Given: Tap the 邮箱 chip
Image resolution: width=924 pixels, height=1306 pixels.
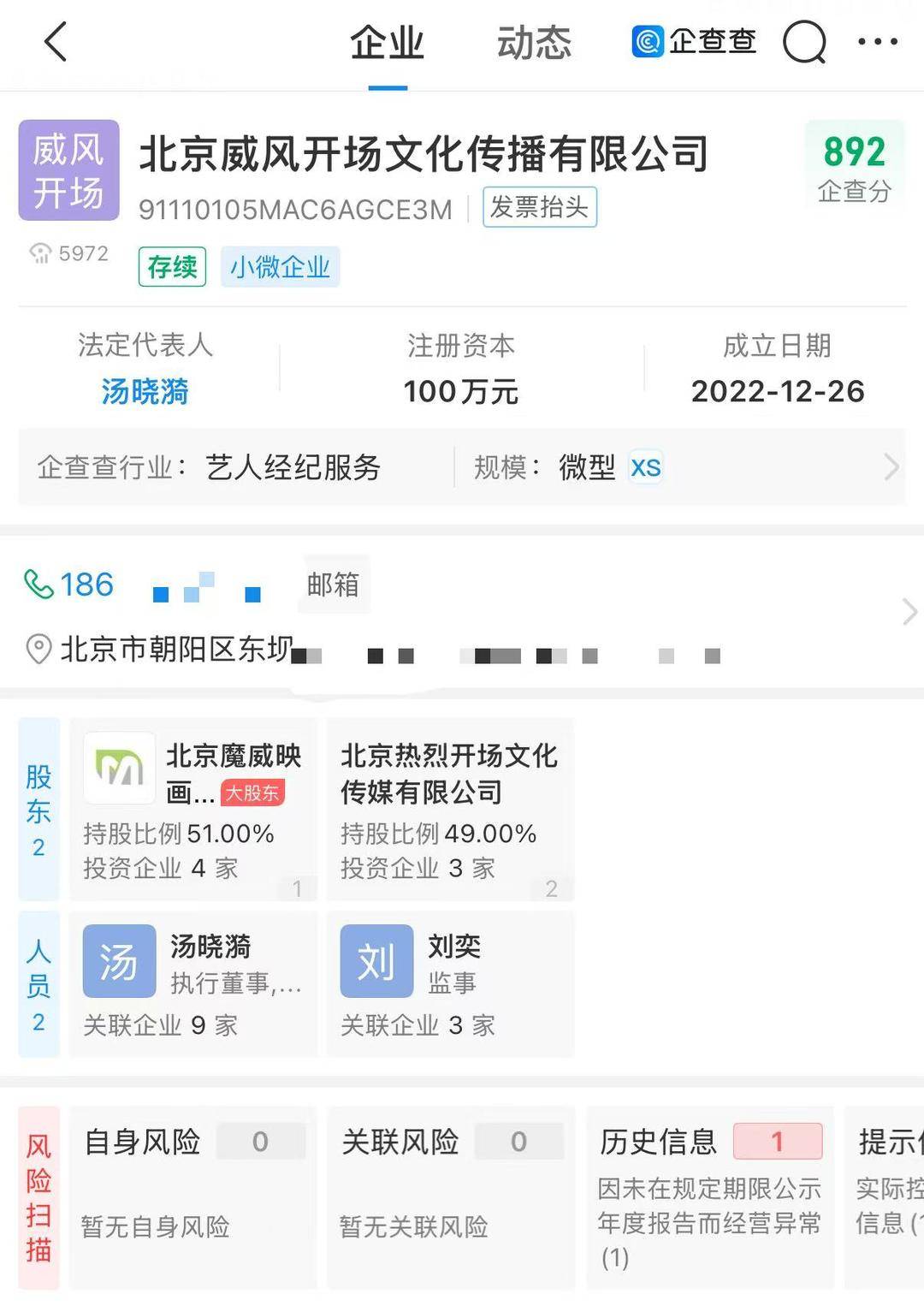Looking at the screenshot, I should [x=333, y=585].
